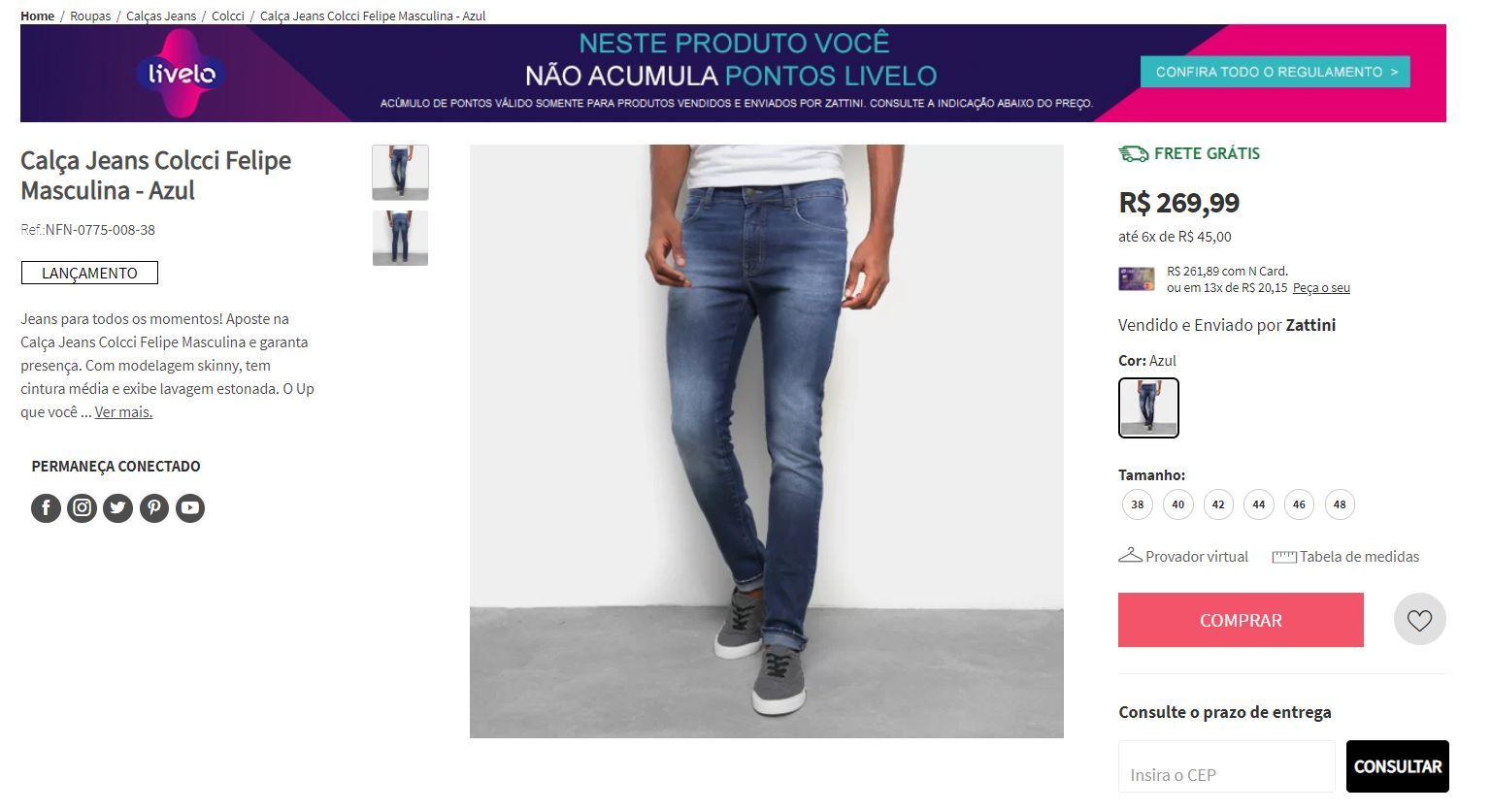Tap Confira todo o regulamento button

coord(1275,72)
